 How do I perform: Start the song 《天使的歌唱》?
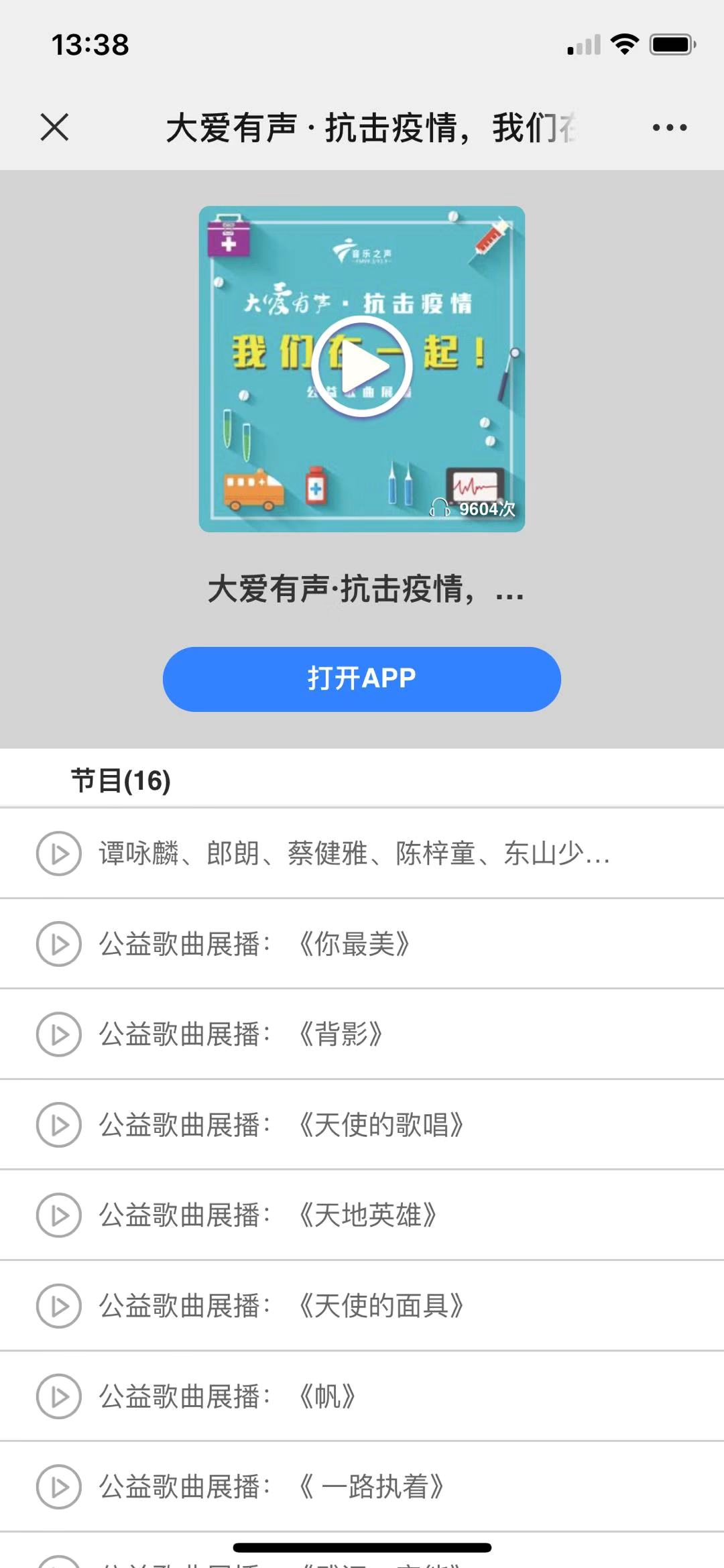click(x=59, y=1125)
